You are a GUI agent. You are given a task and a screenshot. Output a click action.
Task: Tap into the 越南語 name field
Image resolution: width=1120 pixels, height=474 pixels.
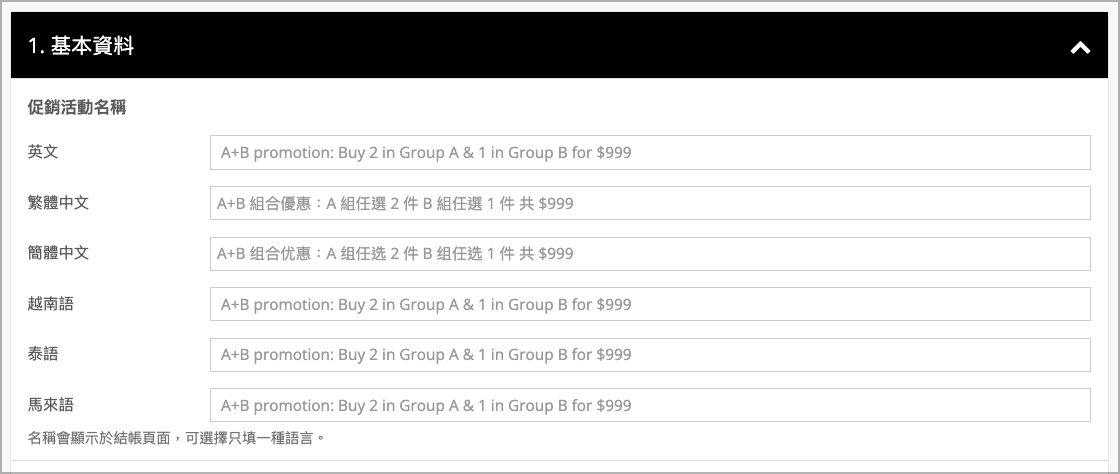click(x=650, y=304)
